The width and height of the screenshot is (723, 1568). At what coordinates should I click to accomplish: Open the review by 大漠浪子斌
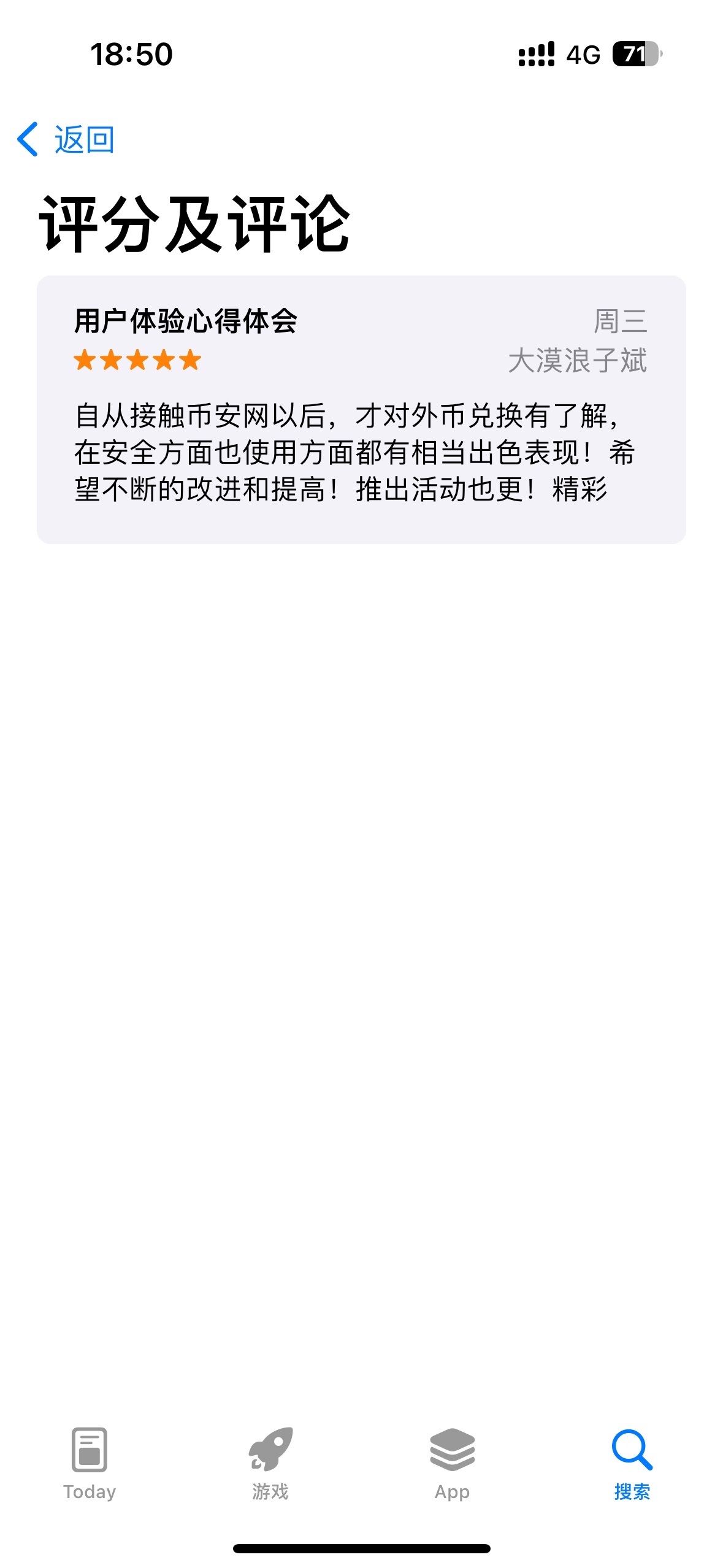coord(361,409)
